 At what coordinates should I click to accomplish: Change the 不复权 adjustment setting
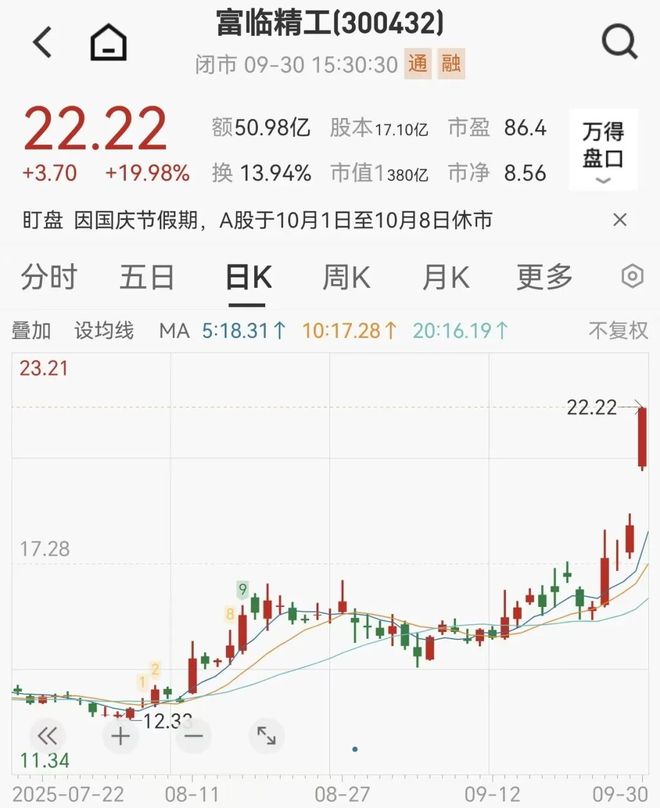(618, 330)
